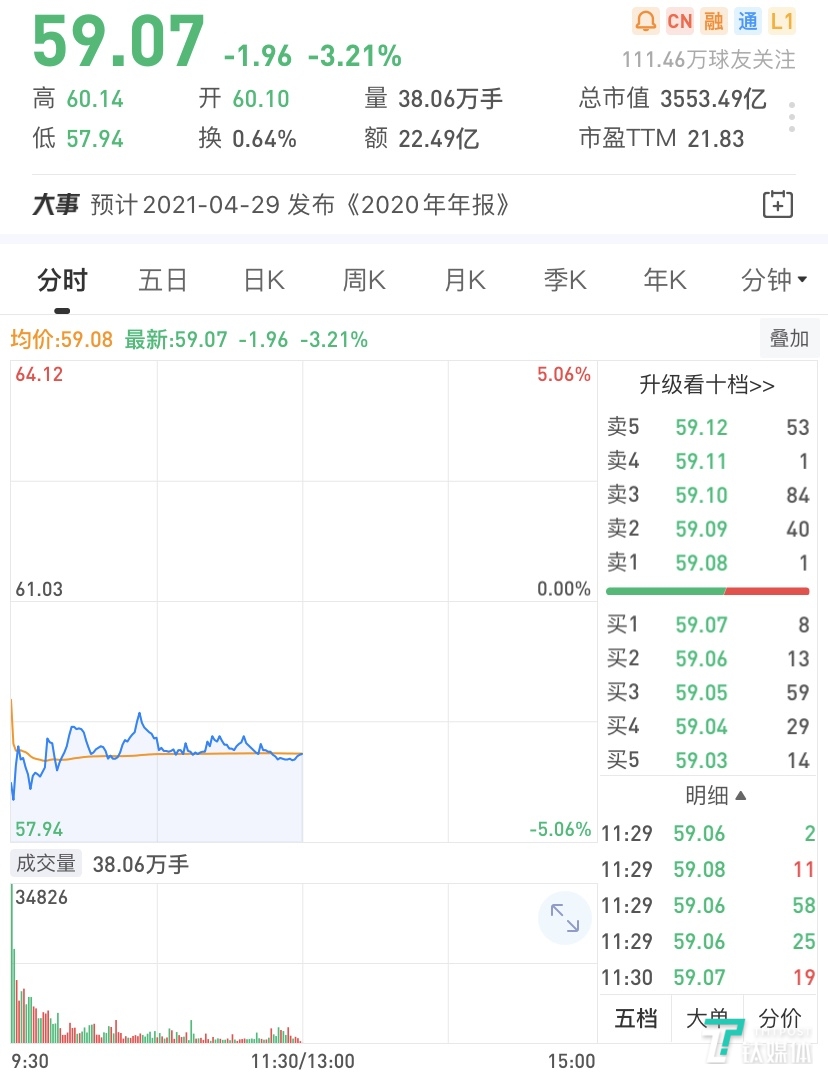Expand the chart to full screen
Viewport: 828px width, 1079px height.
pyautogui.click(x=565, y=918)
